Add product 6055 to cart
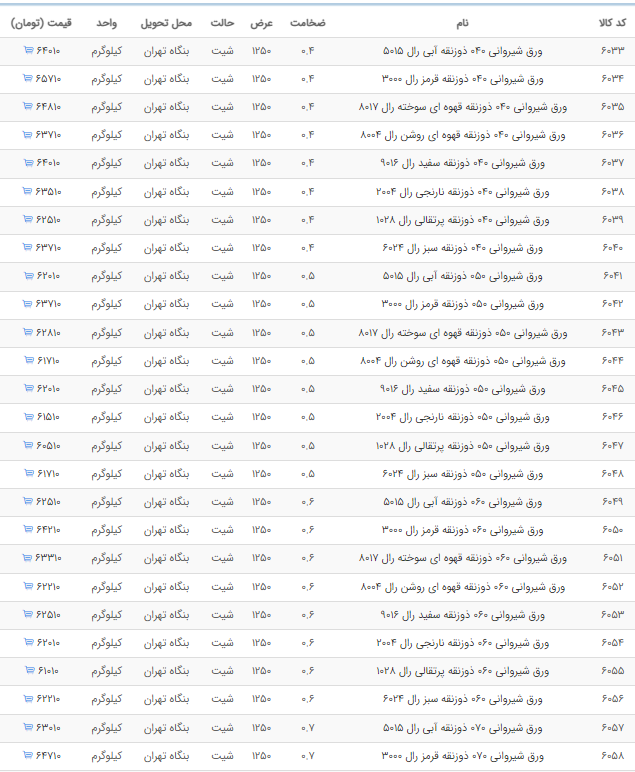Image resolution: width=635 pixels, height=772 pixels. click(28, 670)
